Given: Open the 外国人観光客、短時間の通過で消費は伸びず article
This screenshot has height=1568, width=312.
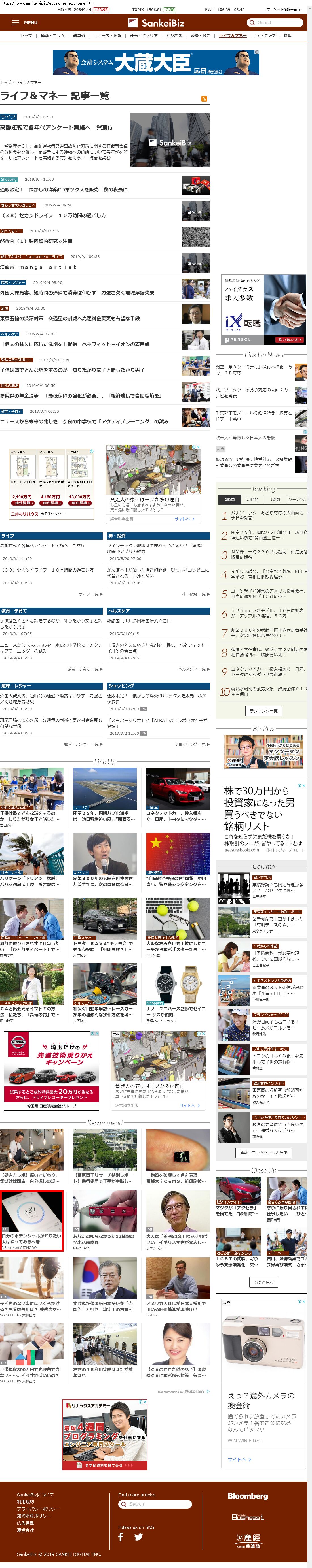Looking at the screenshot, I should tap(77, 293).
